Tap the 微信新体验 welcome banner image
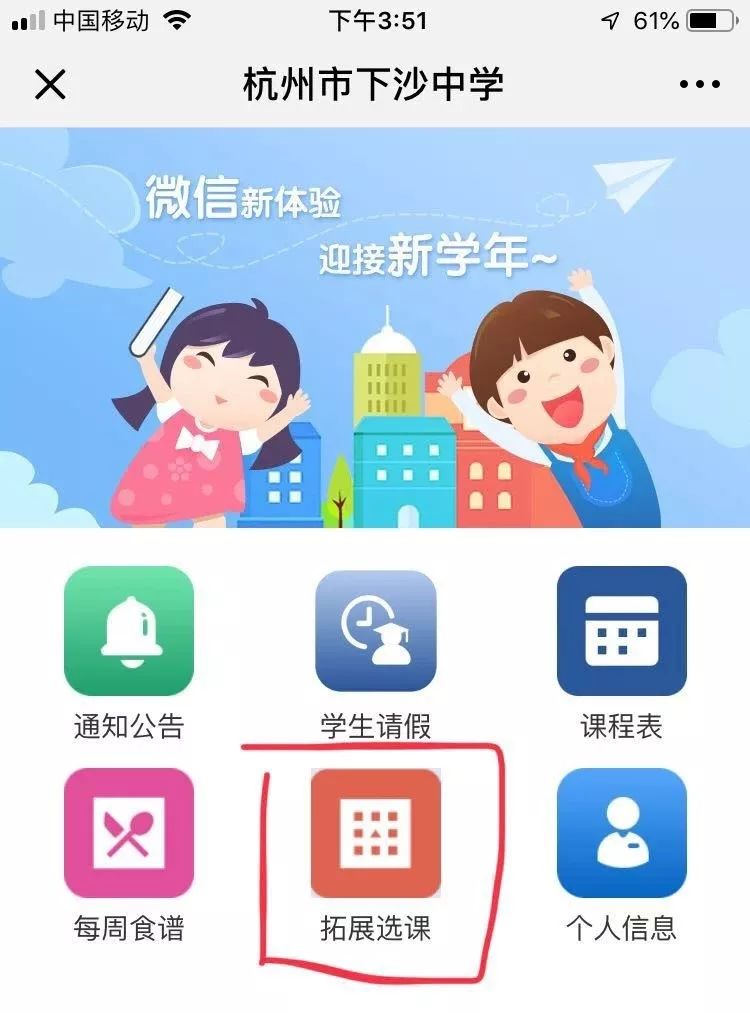This screenshot has height=1013, width=750. pos(375,330)
